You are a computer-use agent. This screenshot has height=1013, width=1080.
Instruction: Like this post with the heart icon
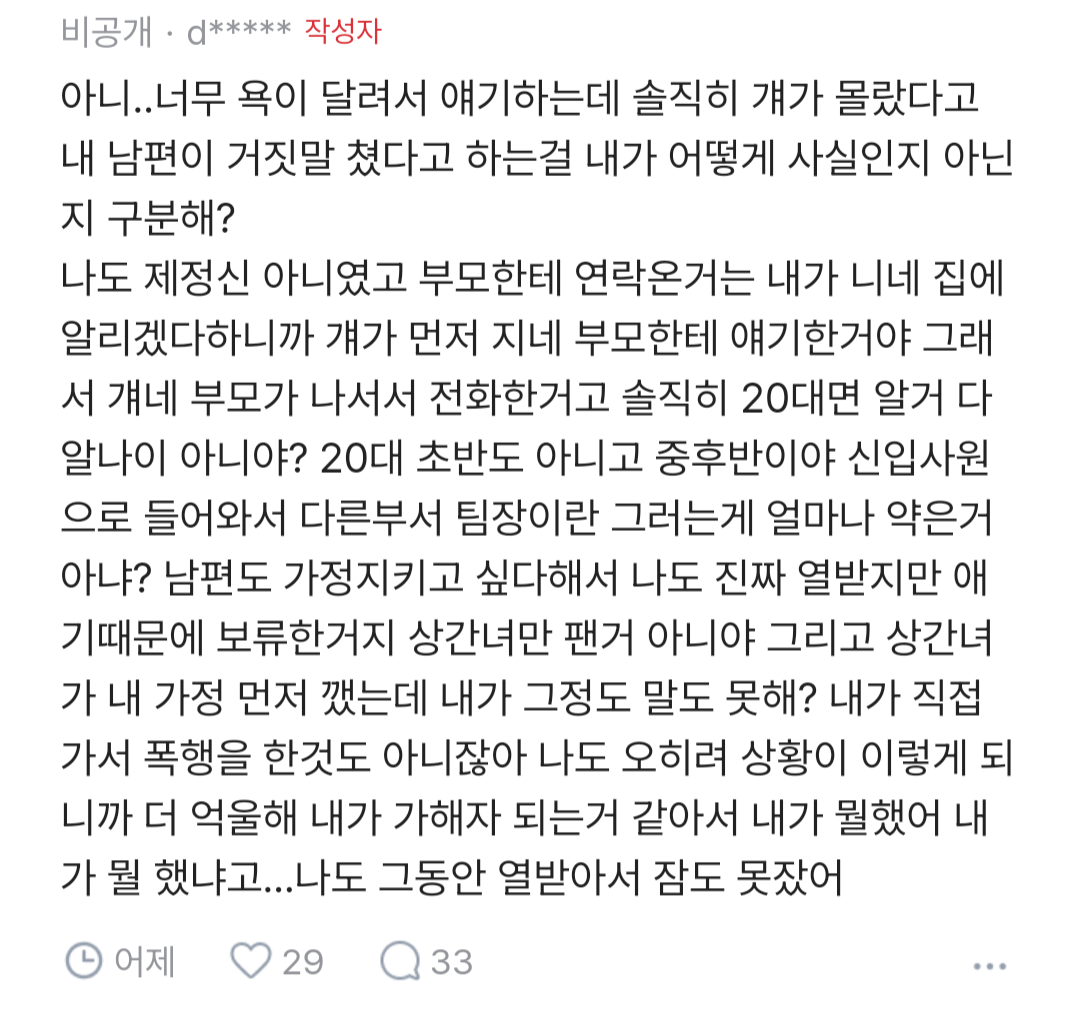point(251,961)
